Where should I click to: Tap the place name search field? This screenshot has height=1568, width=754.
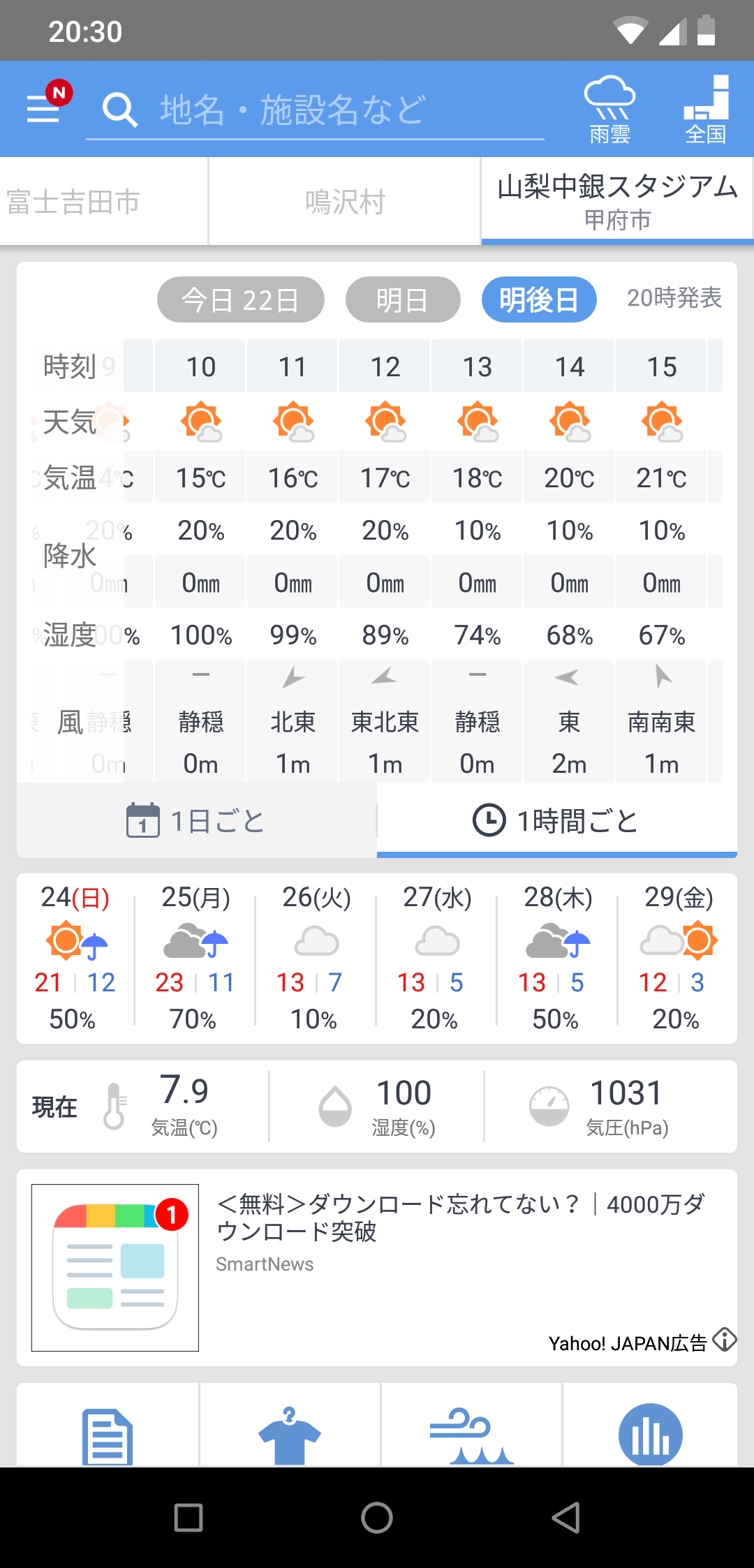[315, 110]
